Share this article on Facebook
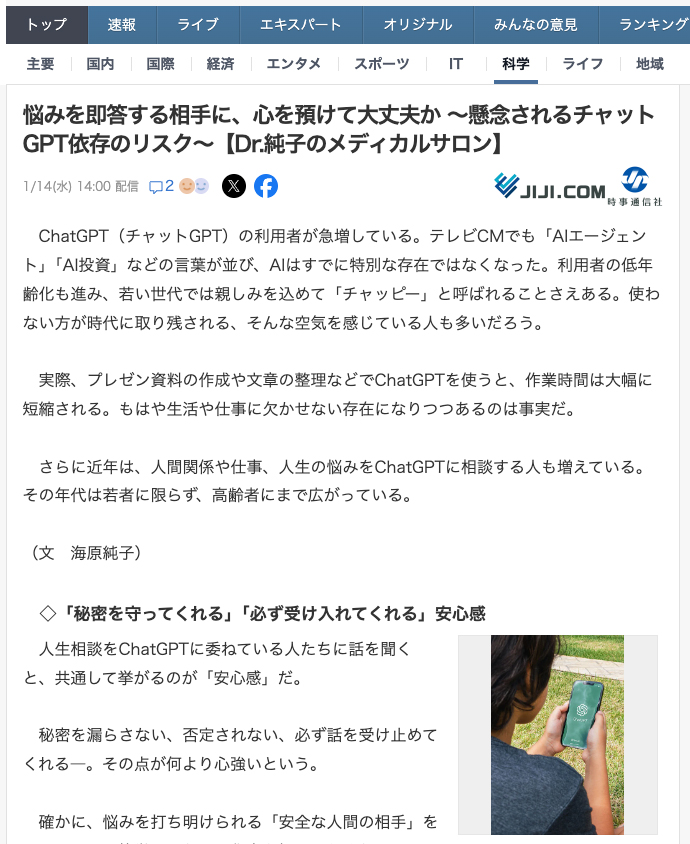 coord(266,186)
